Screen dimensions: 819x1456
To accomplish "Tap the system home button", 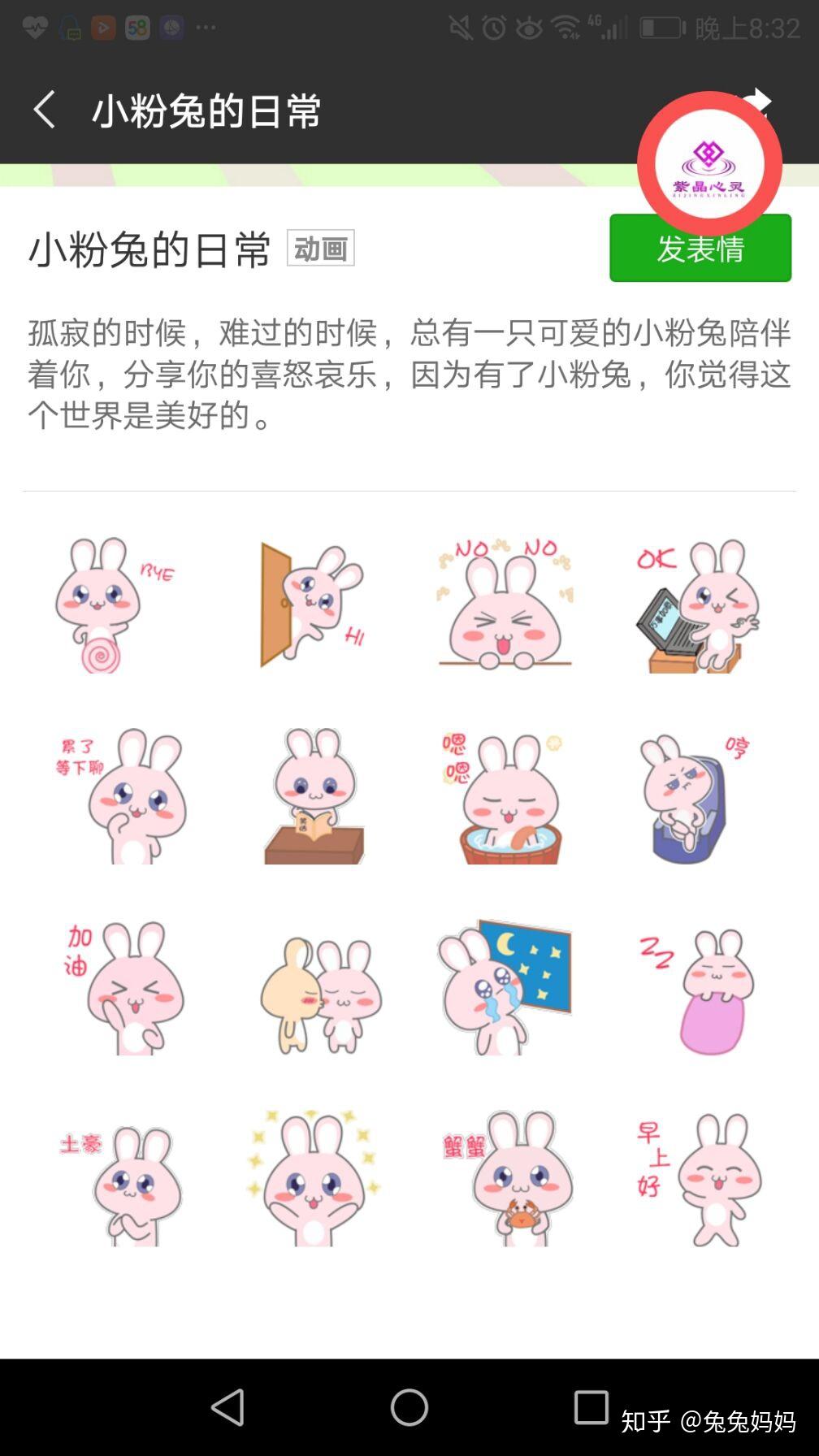I will pyautogui.click(x=409, y=1407).
